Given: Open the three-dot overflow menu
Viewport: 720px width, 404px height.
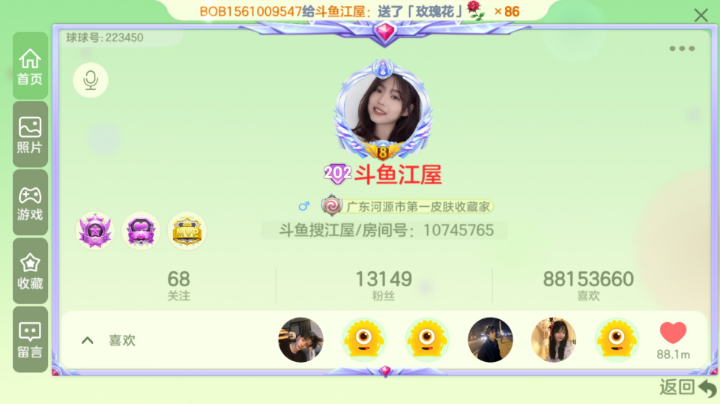Looking at the screenshot, I should 682,48.
